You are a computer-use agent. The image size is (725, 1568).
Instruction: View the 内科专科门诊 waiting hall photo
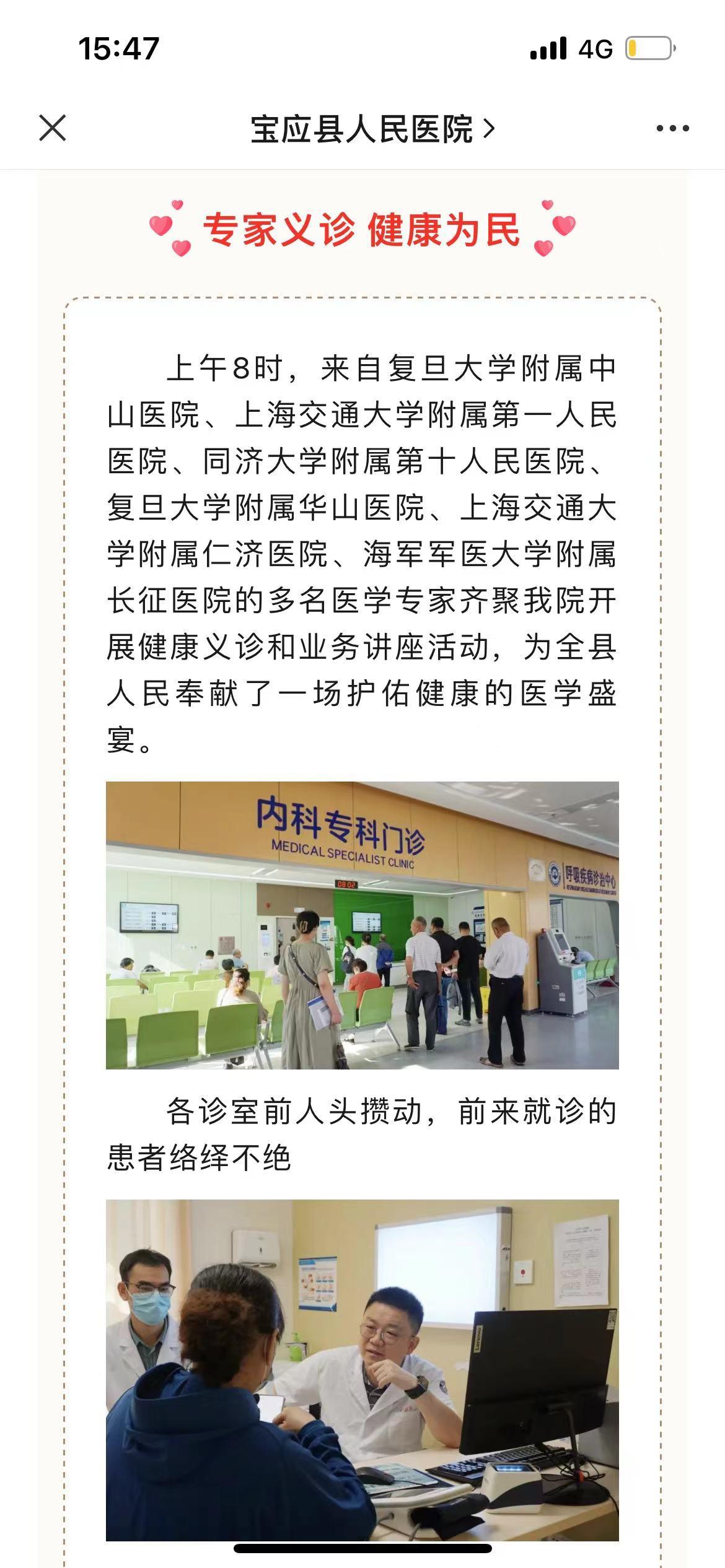pyautogui.click(x=362, y=925)
